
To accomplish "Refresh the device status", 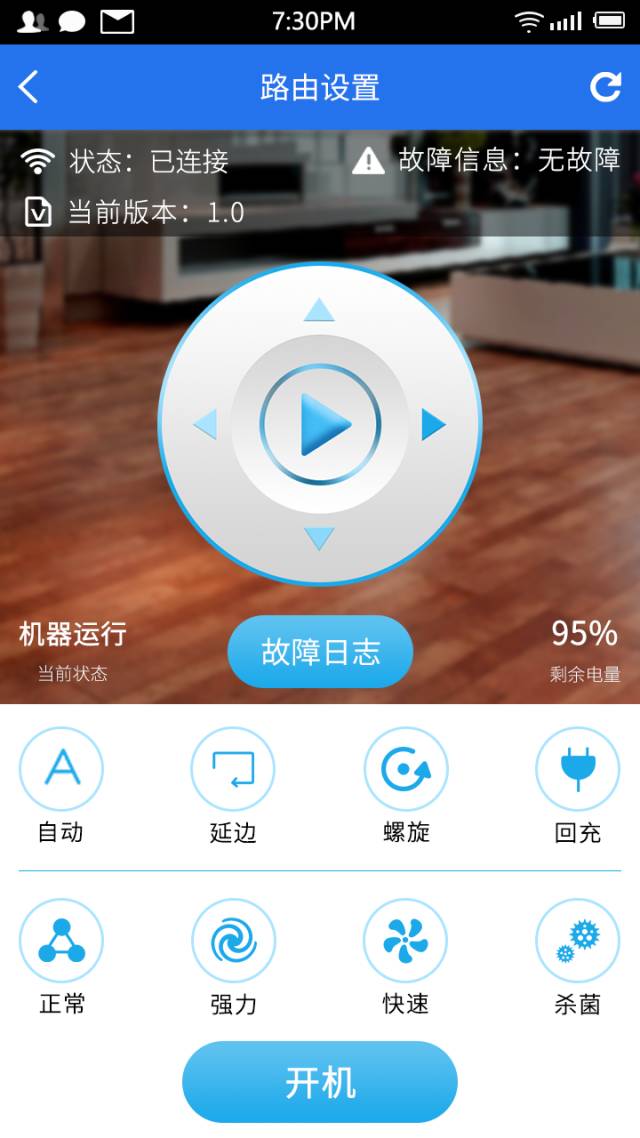I will (x=605, y=87).
